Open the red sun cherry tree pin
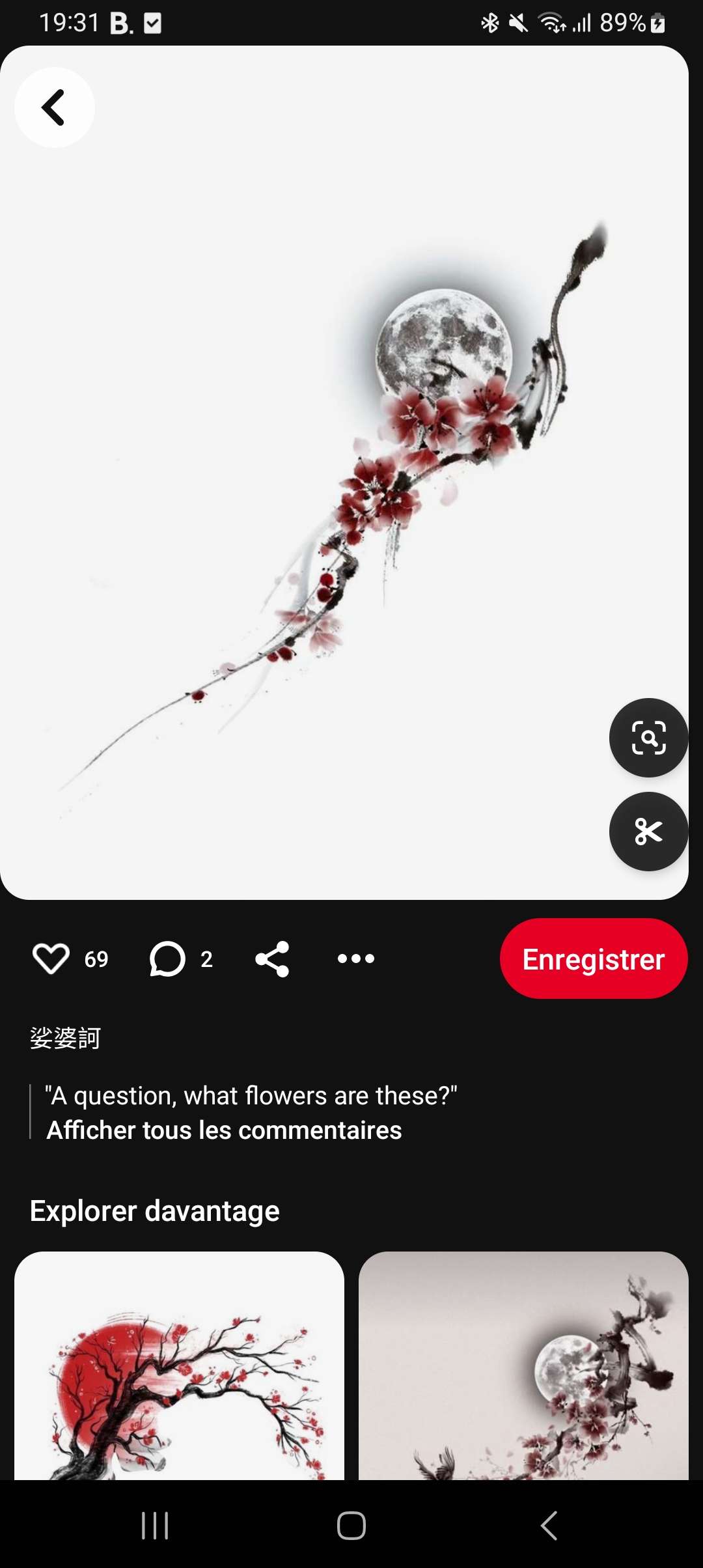The height and width of the screenshot is (1568, 703). coord(179,1365)
